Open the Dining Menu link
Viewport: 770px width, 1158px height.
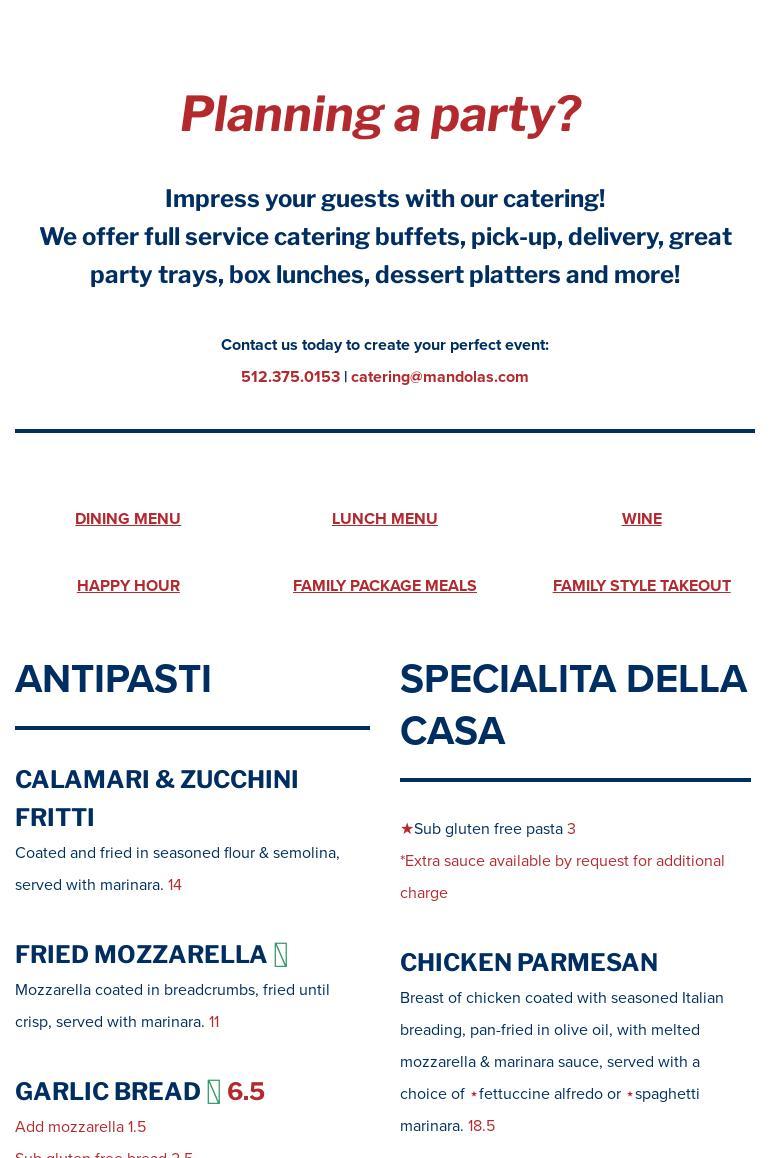pos(128,519)
